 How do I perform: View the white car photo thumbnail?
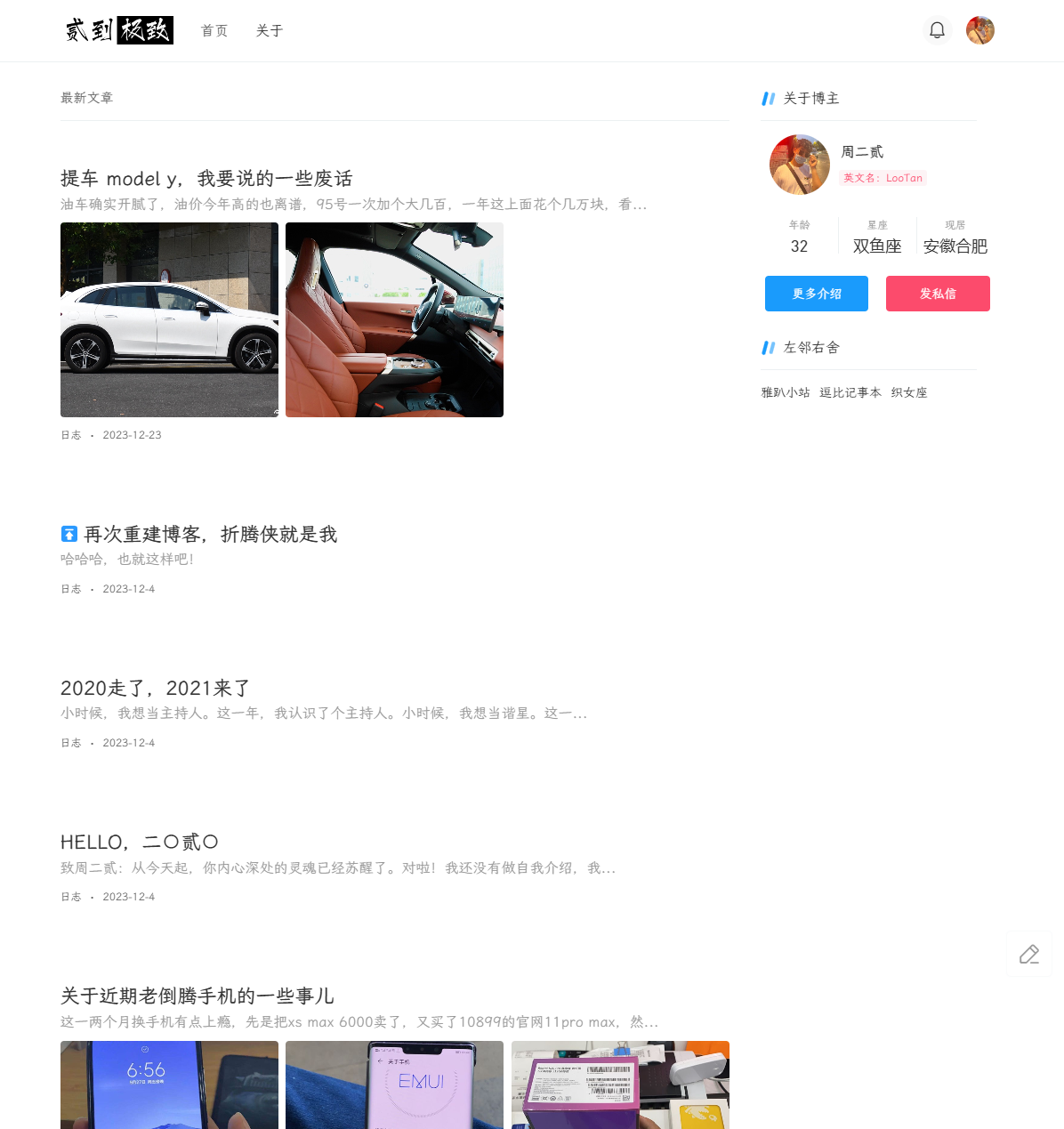(x=169, y=319)
